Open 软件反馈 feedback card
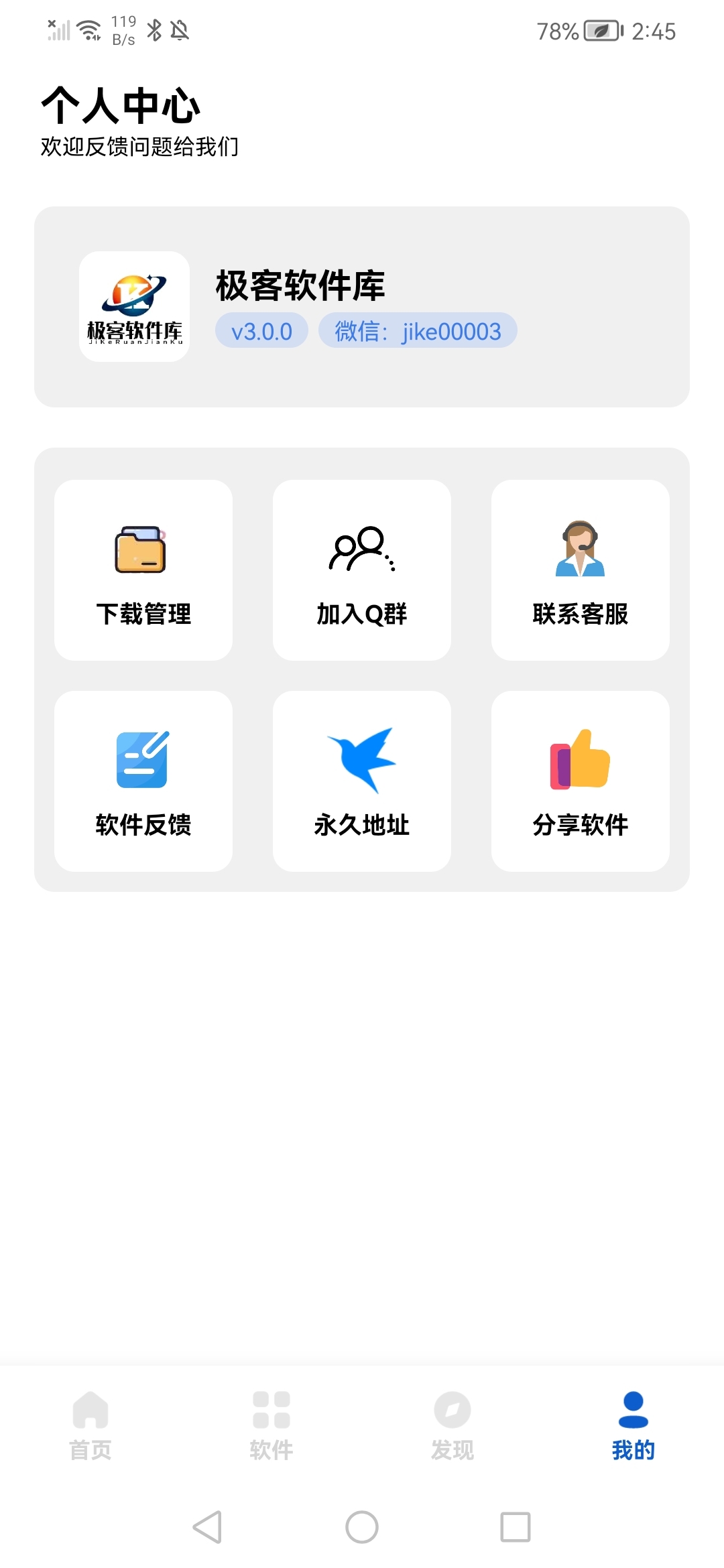The height and width of the screenshot is (1568, 724). pyautogui.click(x=143, y=781)
